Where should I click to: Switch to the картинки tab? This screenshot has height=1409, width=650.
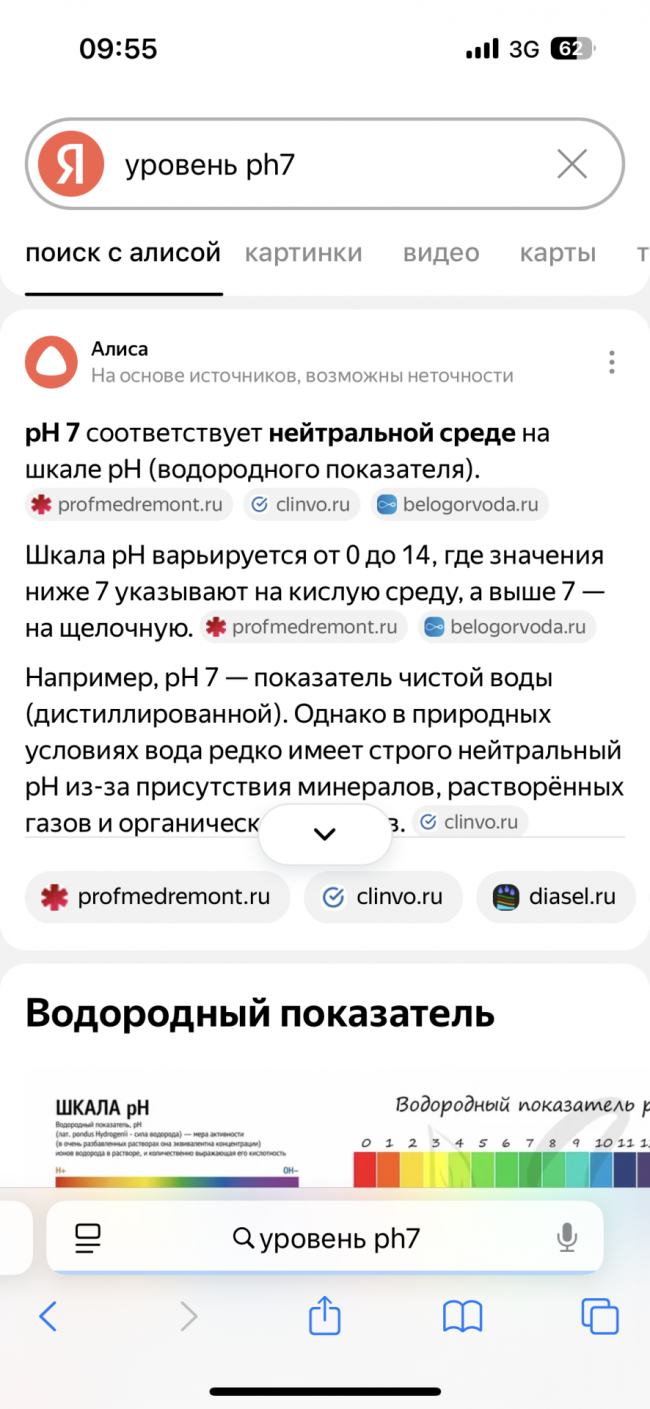[303, 253]
